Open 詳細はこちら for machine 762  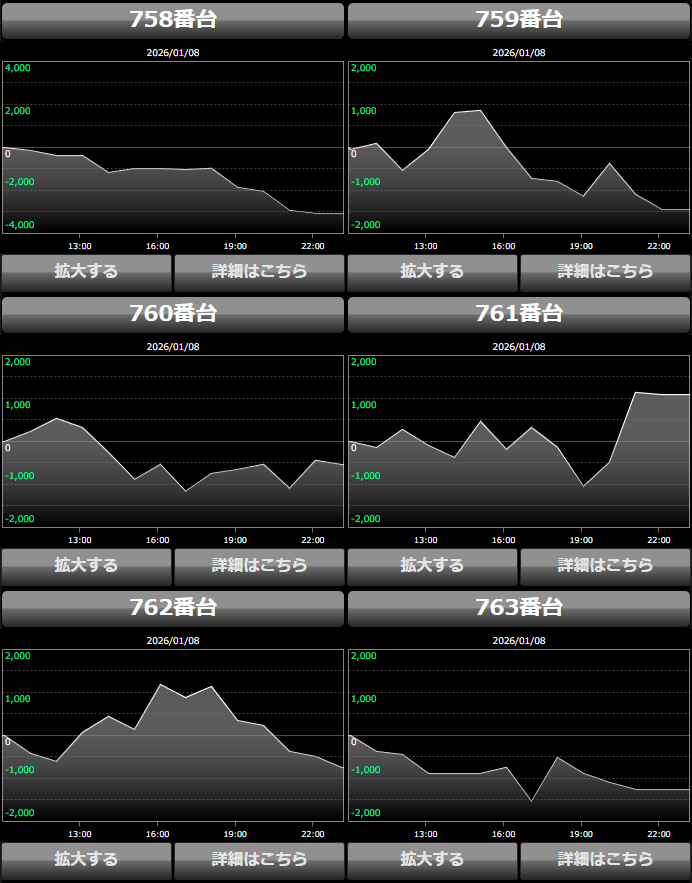259,859
